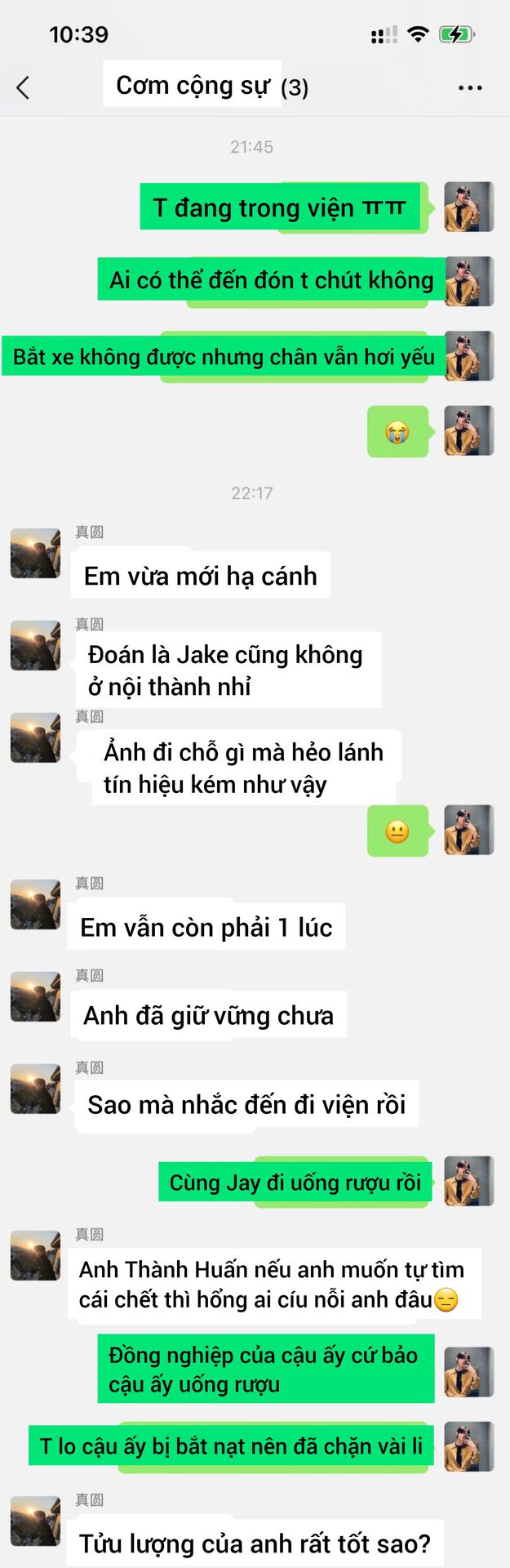Image resolution: width=510 pixels, height=1568 pixels.
Task: Tap avatar next to 'Em vừa mới hạ cánh'
Action: tap(35, 553)
